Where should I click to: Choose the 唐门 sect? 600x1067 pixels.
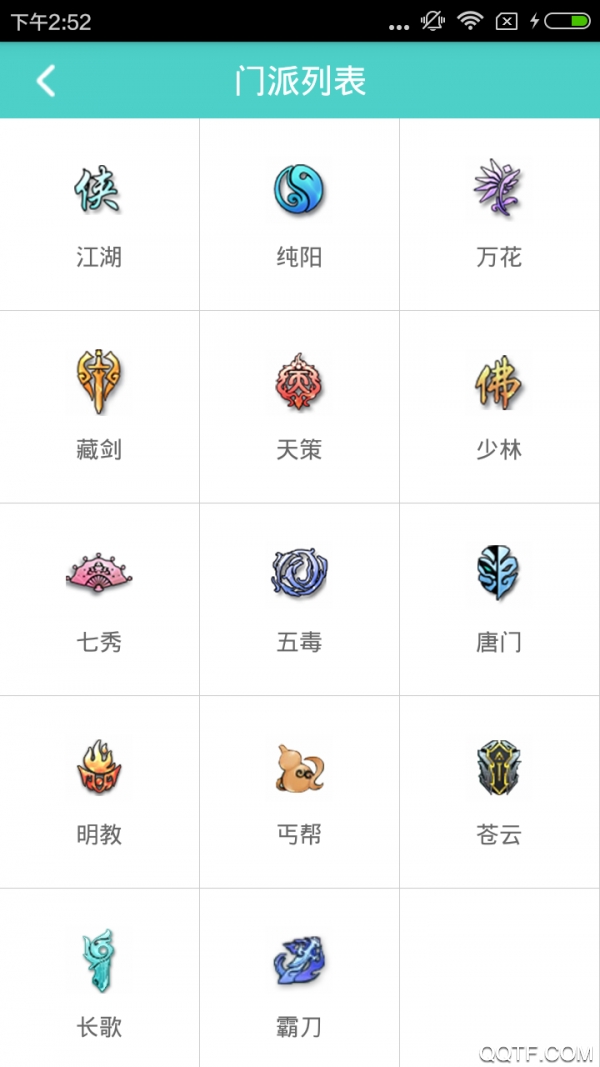(x=499, y=598)
